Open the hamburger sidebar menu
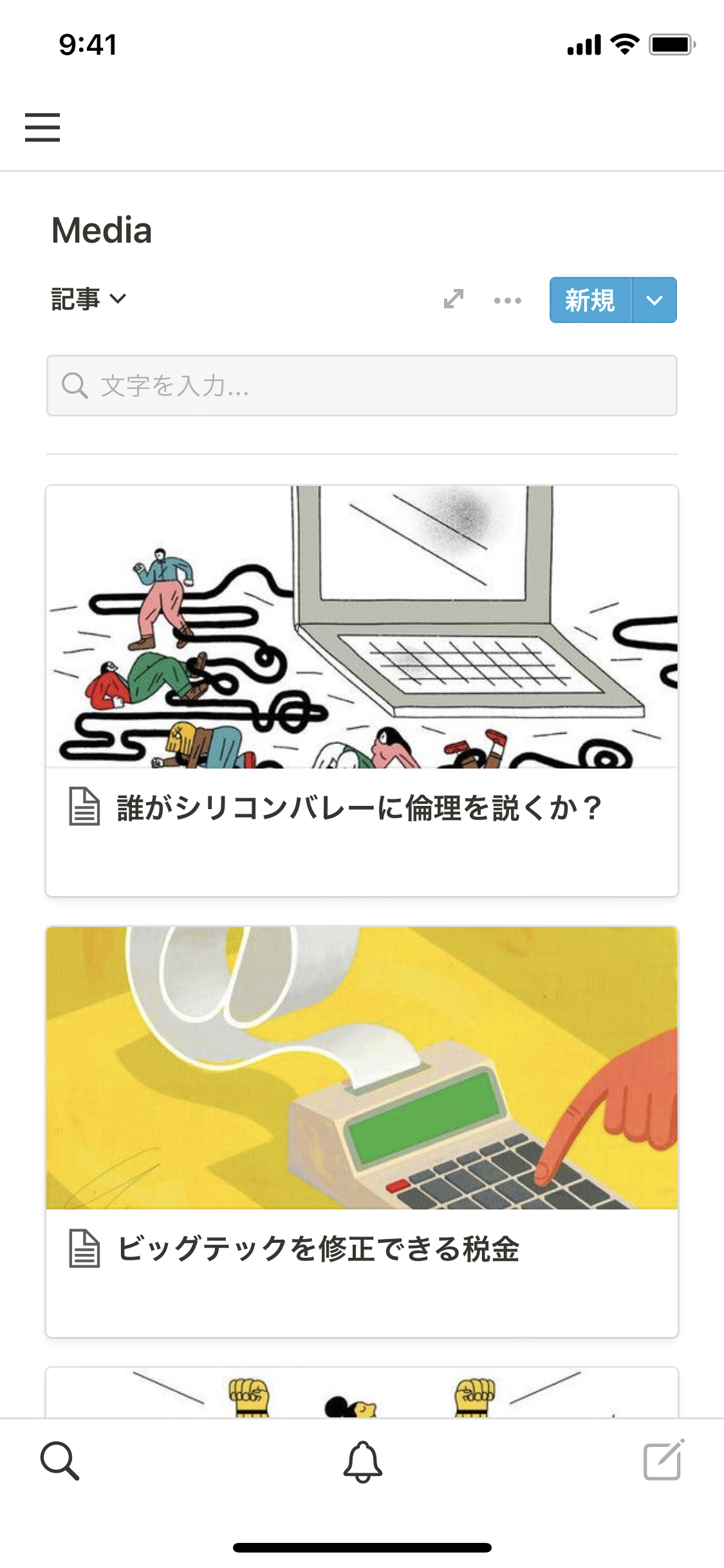 click(42, 127)
